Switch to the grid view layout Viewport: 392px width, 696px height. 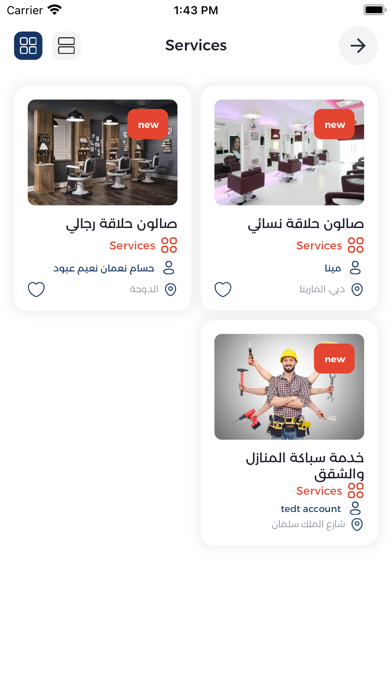click(x=28, y=45)
